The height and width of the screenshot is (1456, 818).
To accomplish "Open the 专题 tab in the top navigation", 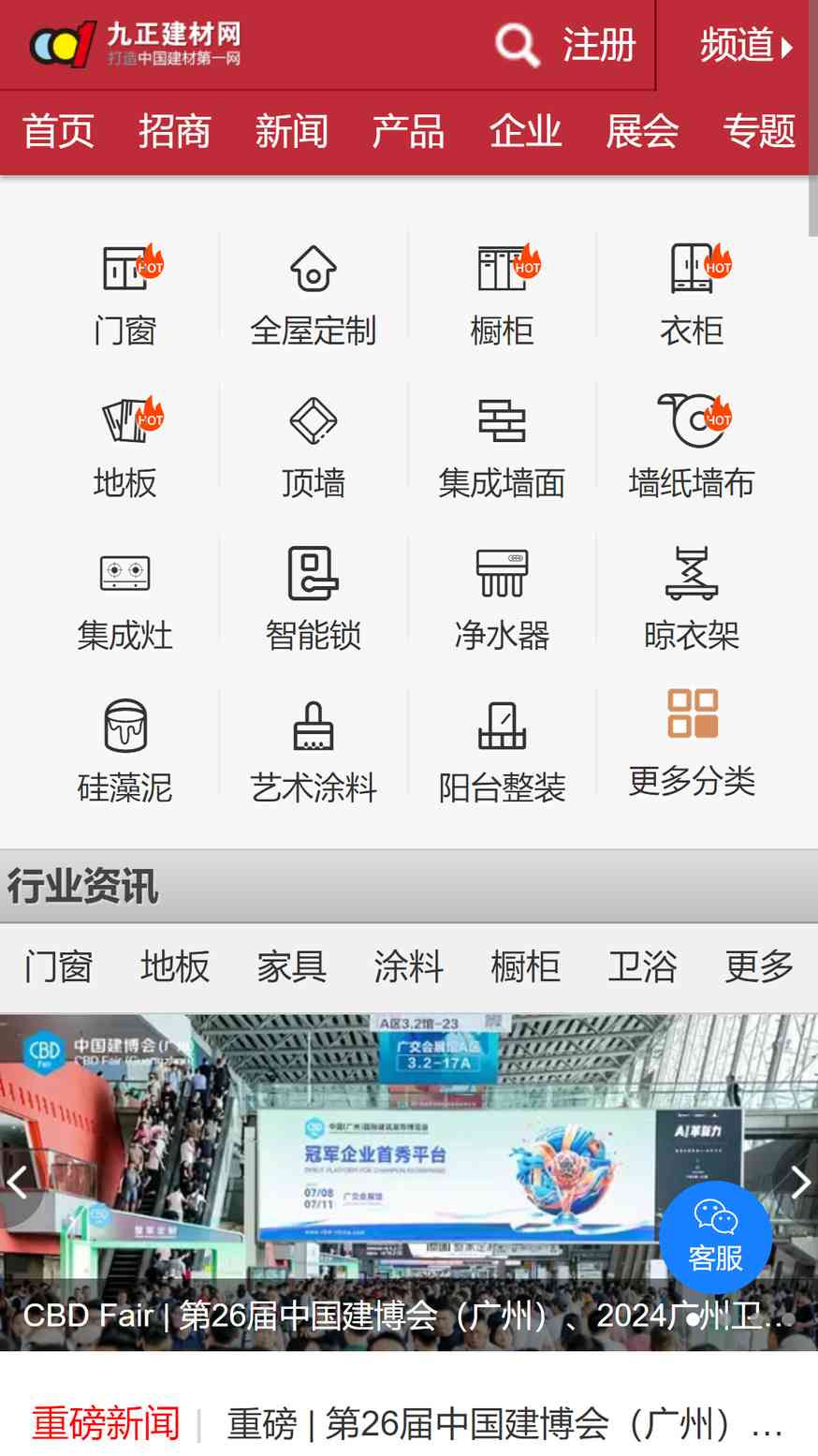I will (758, 131).
